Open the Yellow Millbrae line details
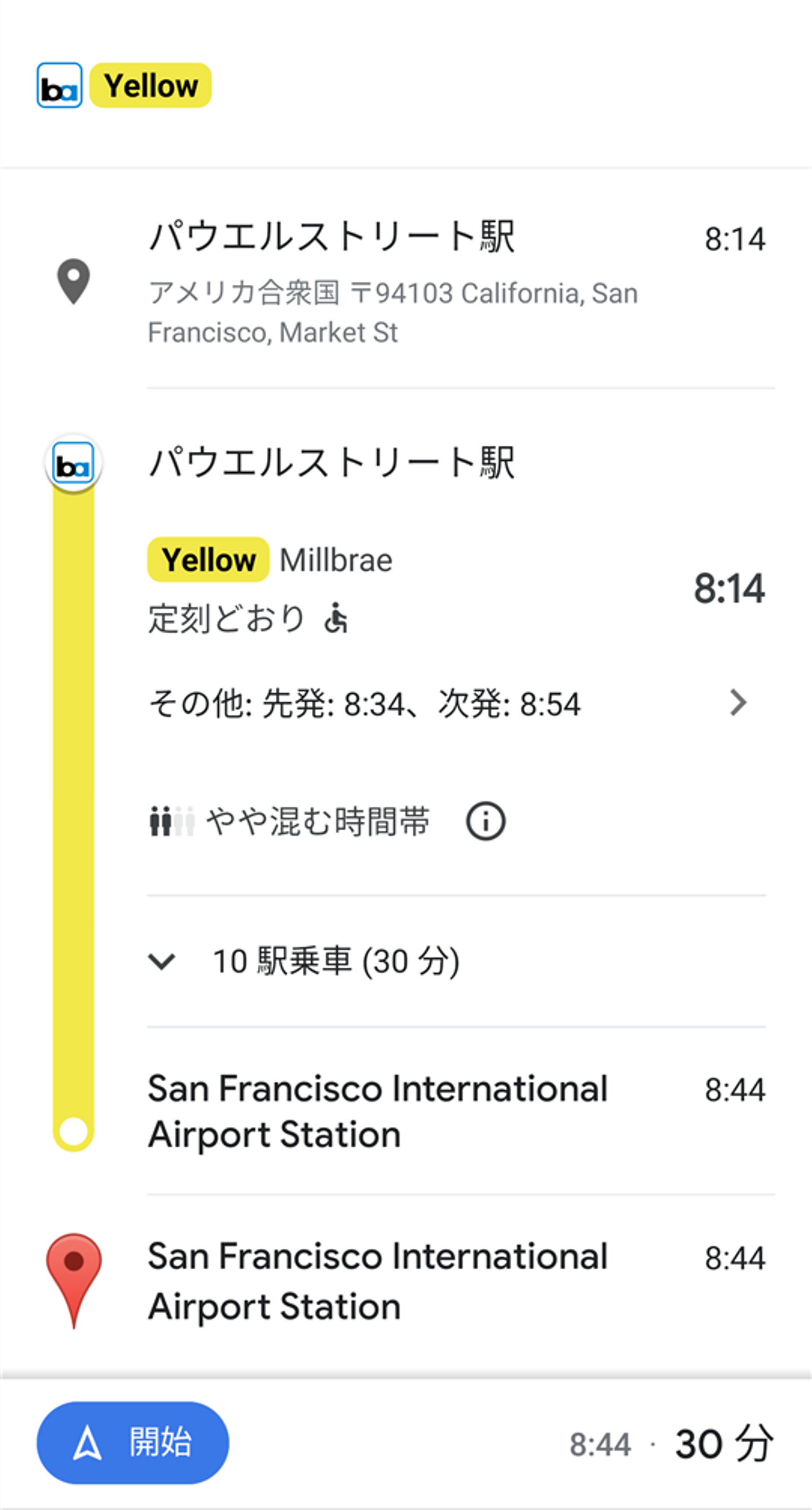Image resolution: width=812 pixels, height=1510 pixels. tap(270, 560)
